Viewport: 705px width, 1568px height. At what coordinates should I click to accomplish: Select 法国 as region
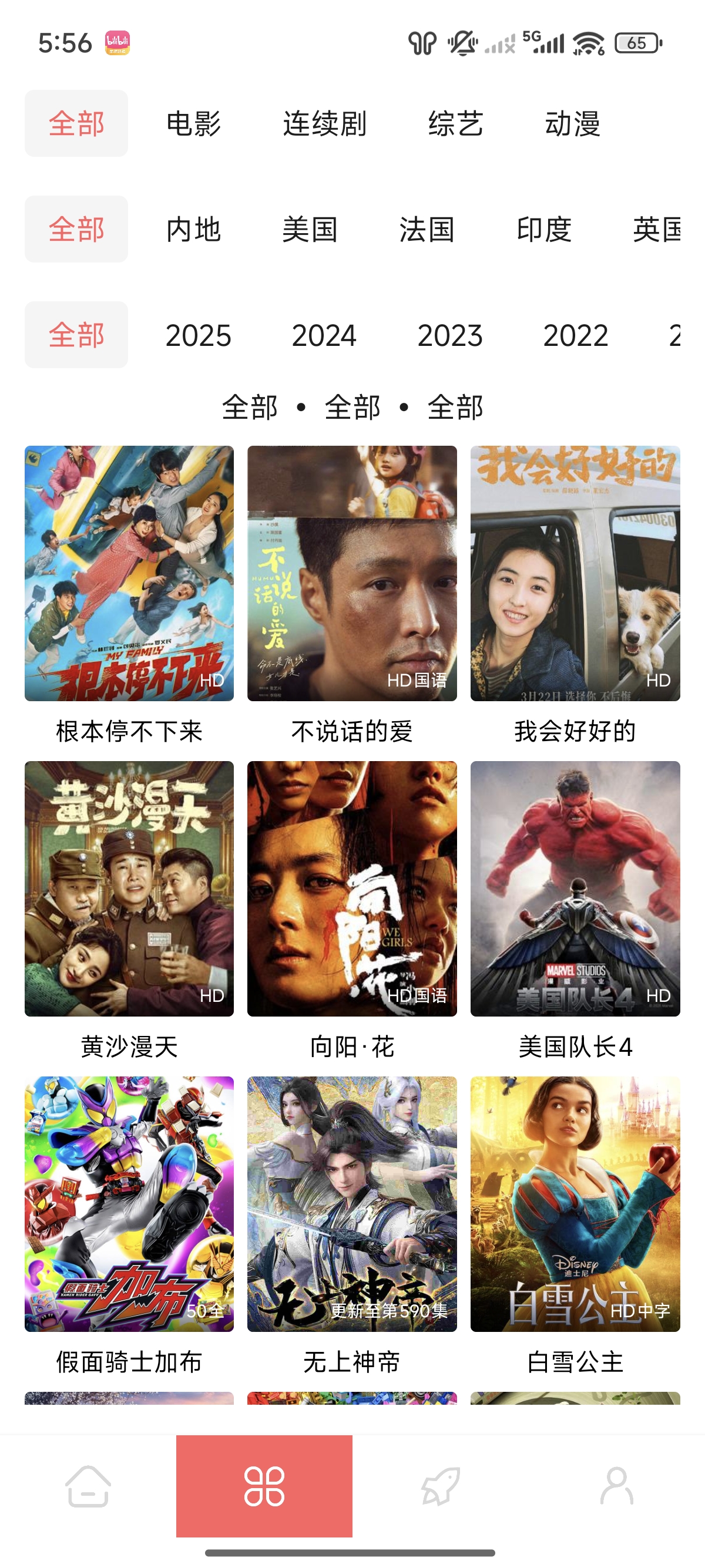[427, 230]
